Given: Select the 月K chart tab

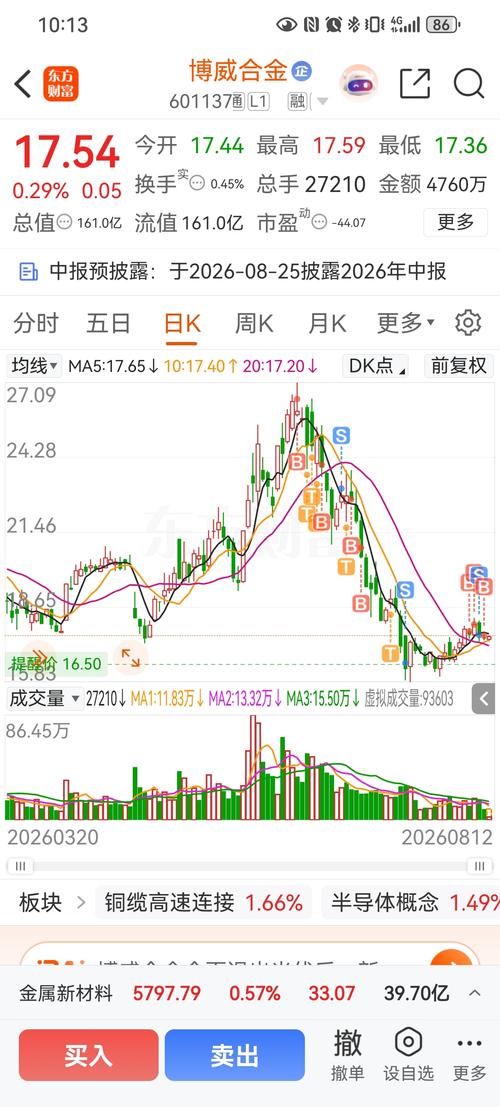Looking at the screenshot, I should coord(327,324).
